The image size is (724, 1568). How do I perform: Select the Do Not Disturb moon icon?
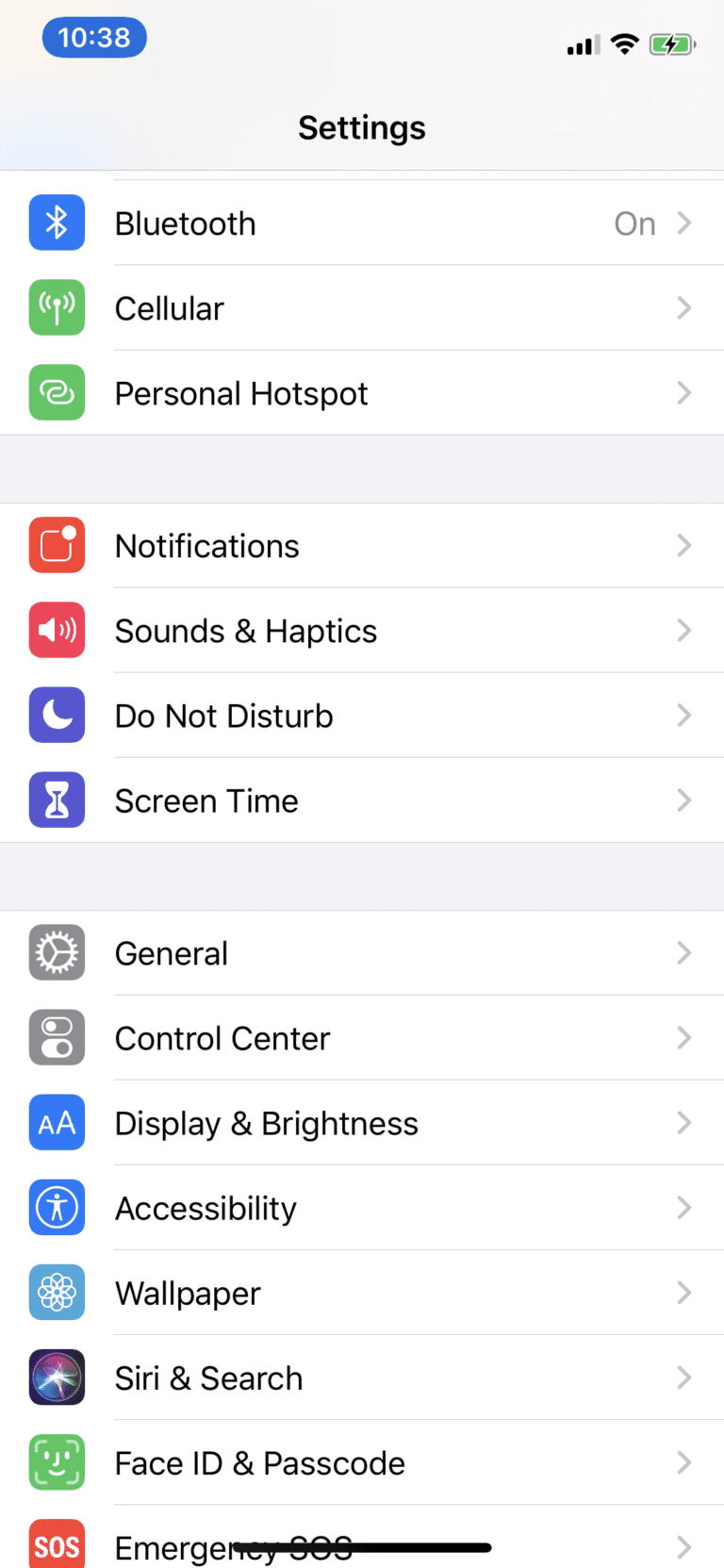57,715
